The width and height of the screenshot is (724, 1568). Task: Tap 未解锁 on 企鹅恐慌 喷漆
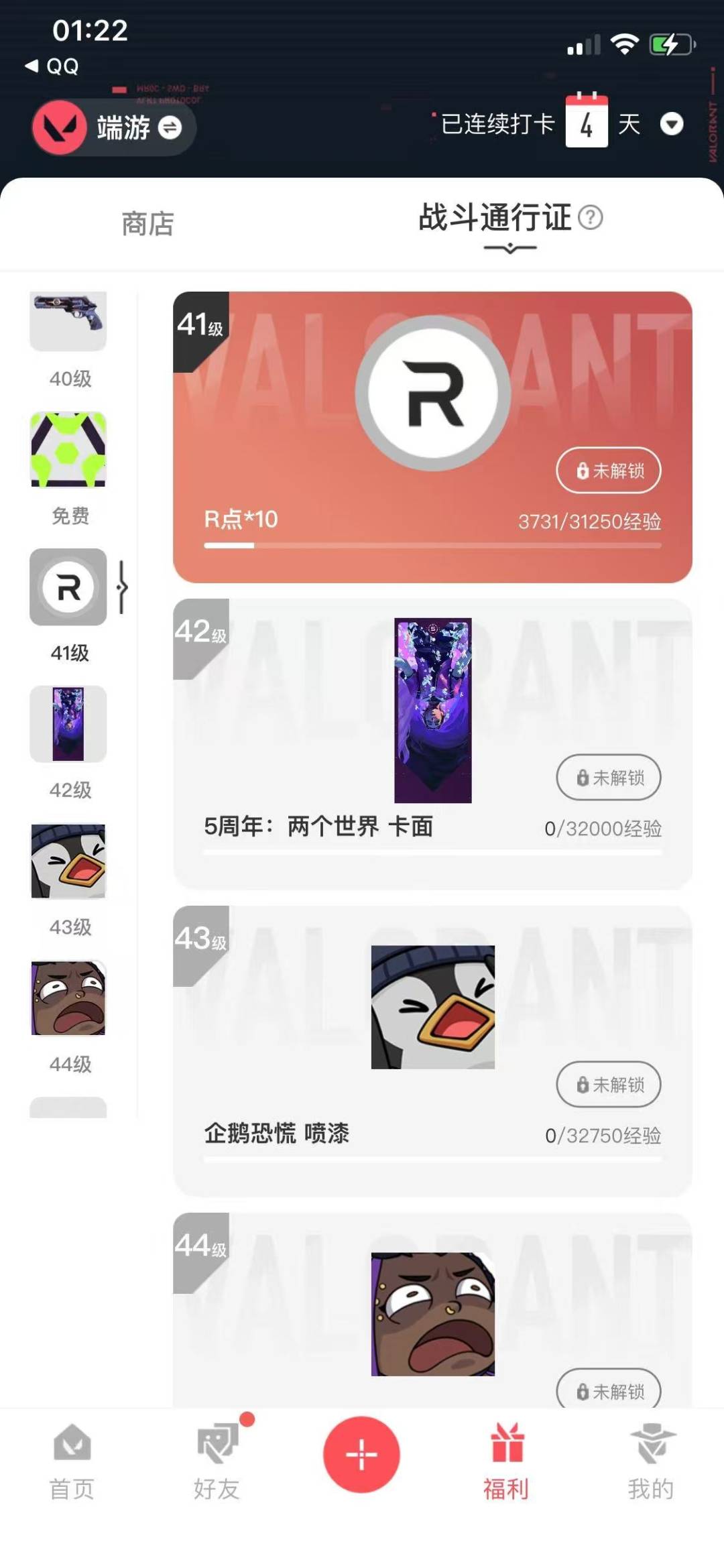(x=608, y=1085)
